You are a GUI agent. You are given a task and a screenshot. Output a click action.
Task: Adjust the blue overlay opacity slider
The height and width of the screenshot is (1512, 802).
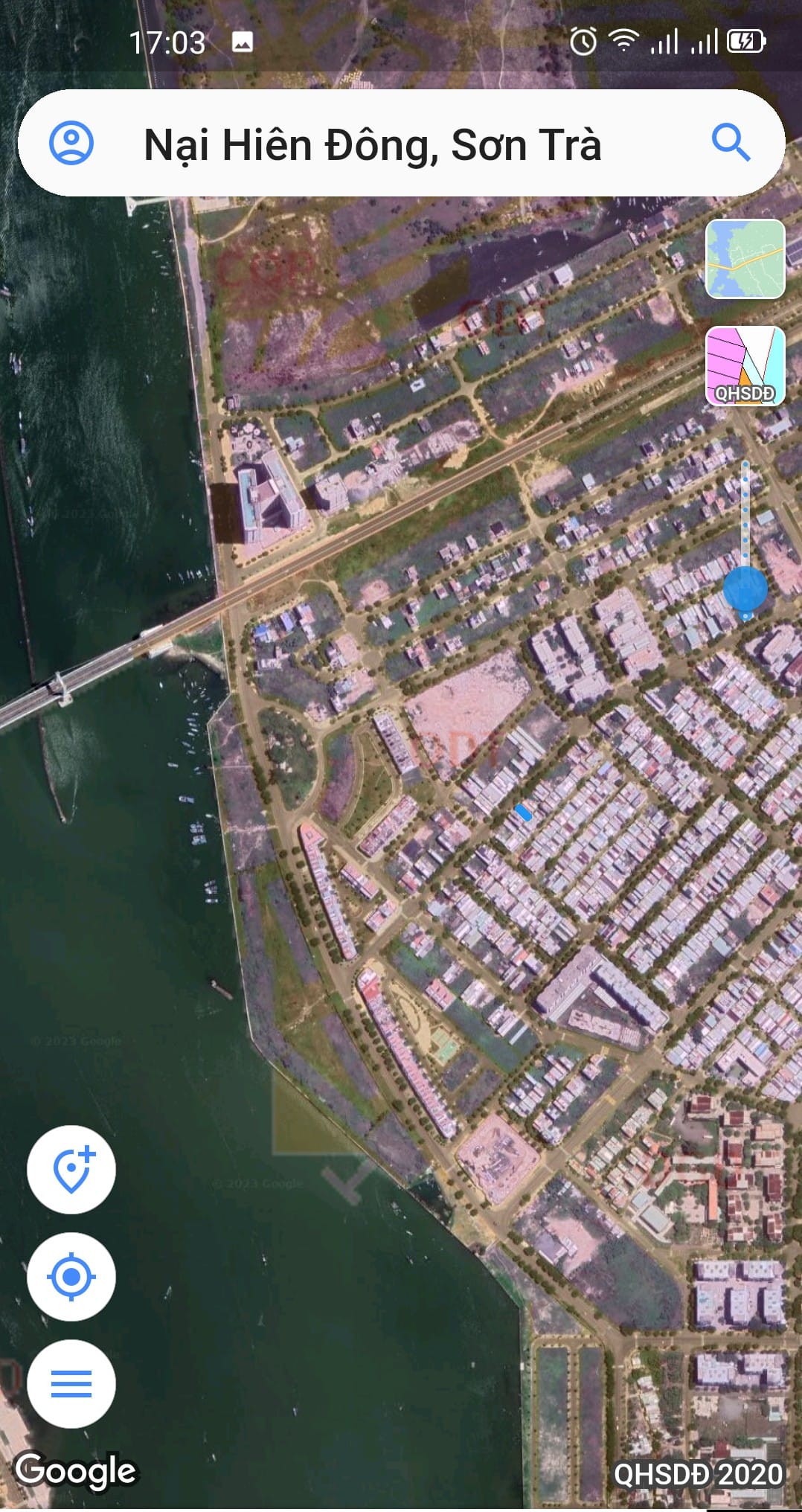coord(745,589)
